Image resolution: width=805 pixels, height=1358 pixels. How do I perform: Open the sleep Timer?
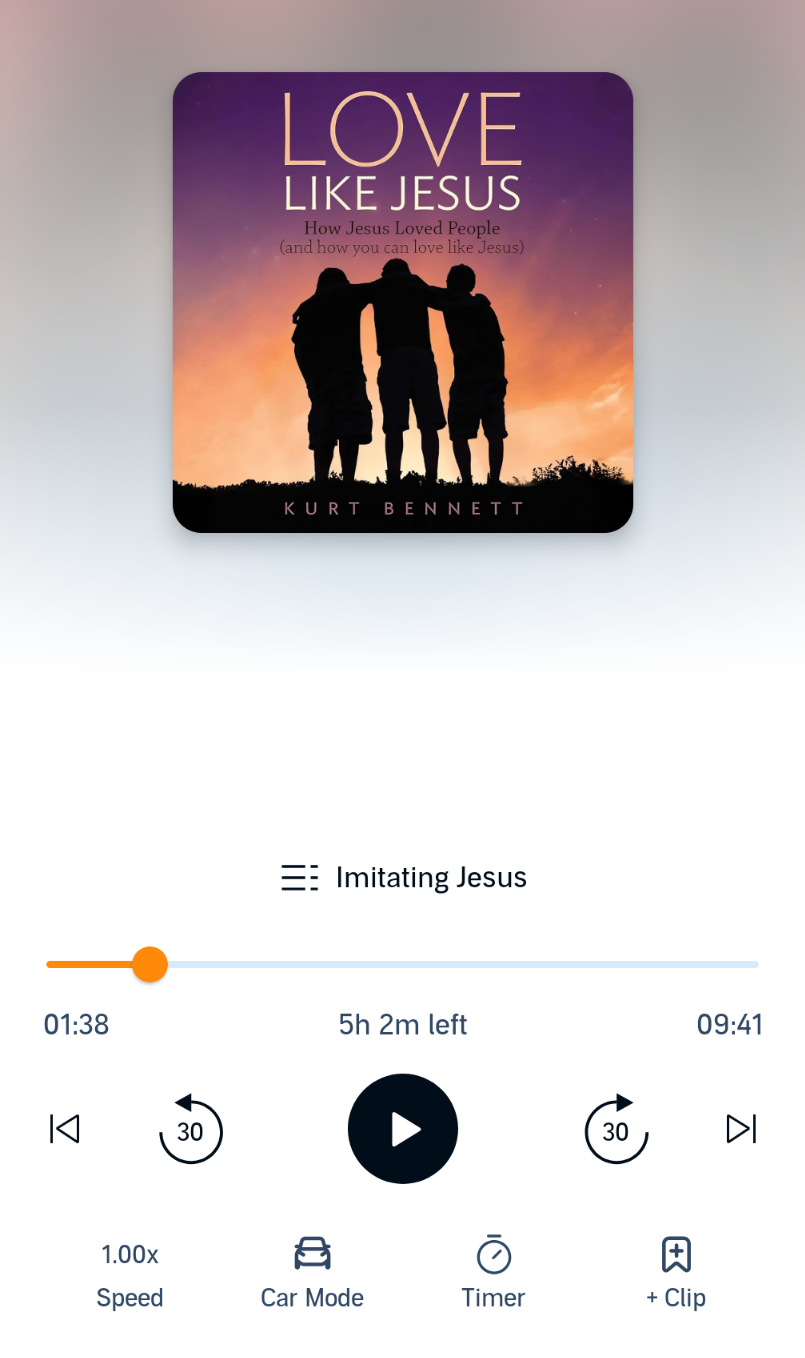[x=492, y=1271]
